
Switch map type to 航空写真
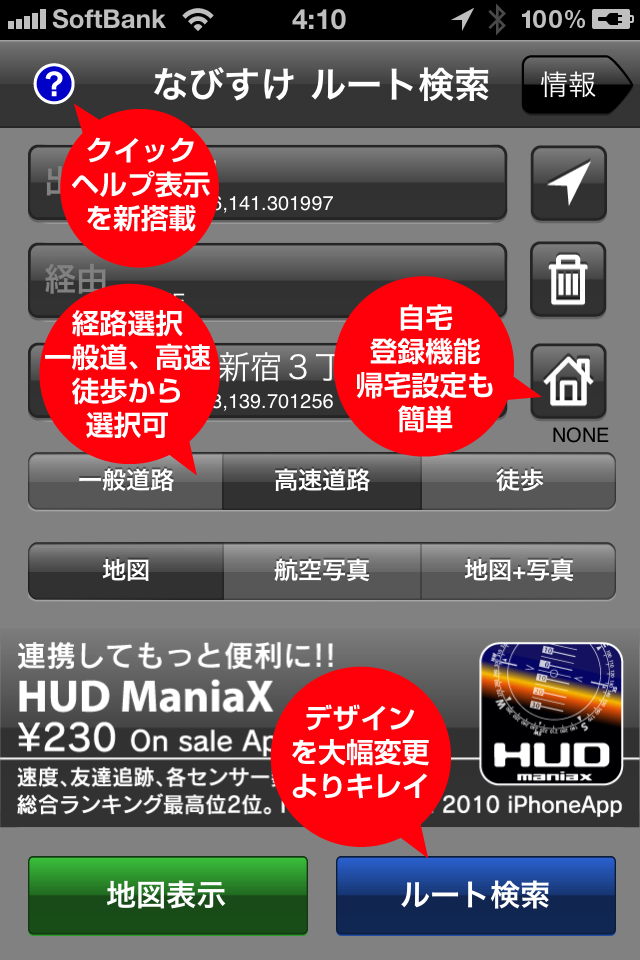pos(322,571)
